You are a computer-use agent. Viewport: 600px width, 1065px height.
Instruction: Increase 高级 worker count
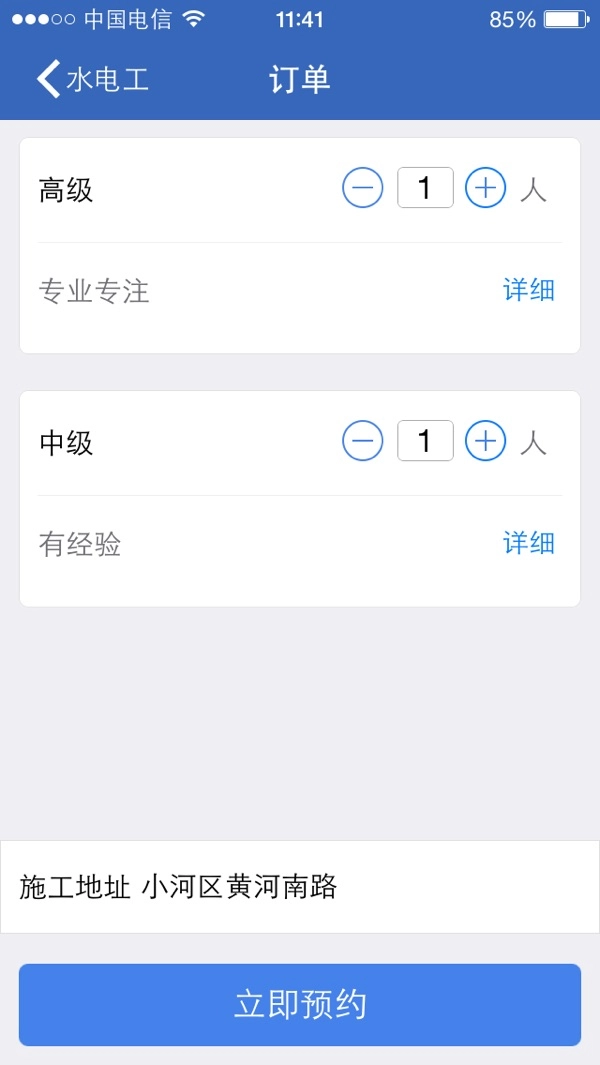click(486, 188)
